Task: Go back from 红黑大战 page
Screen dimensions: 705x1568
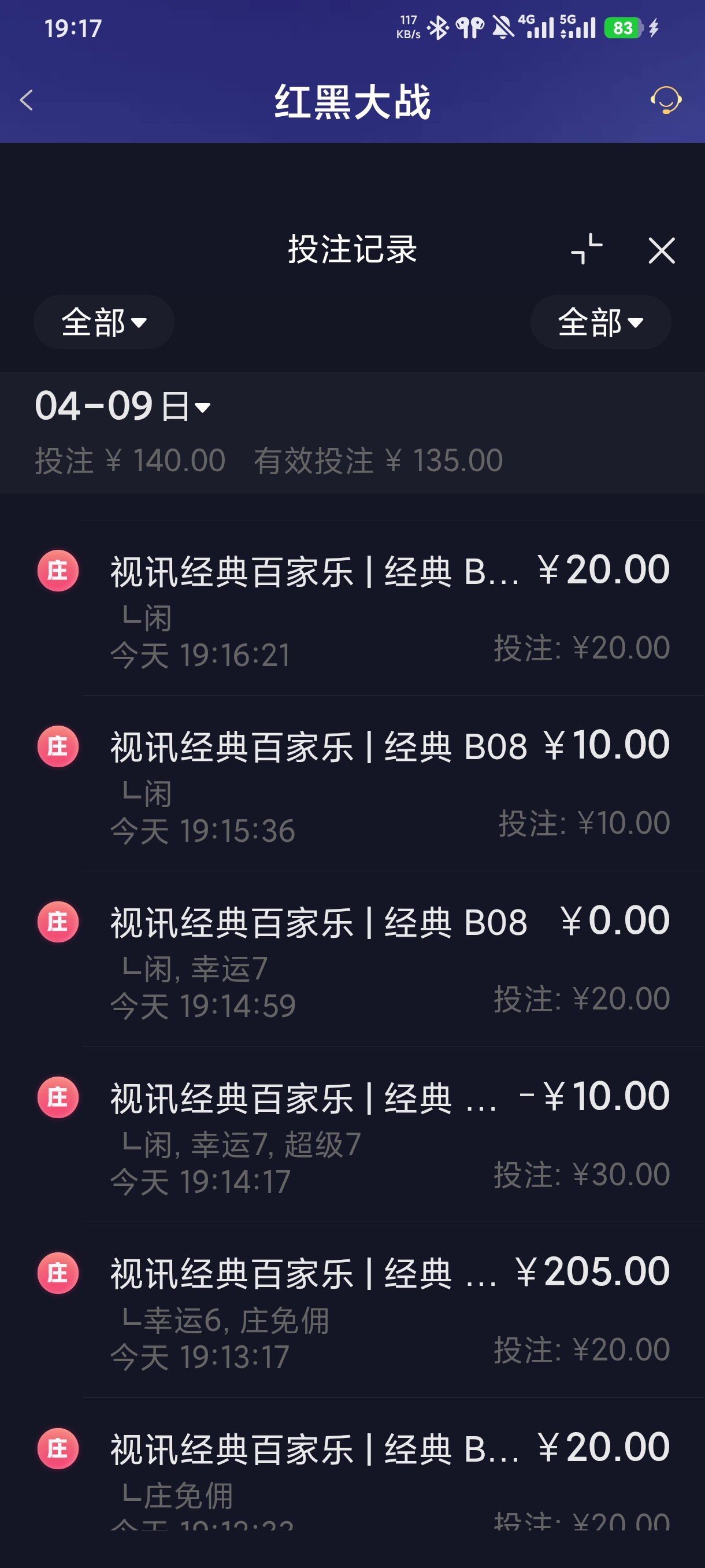Action: 26,101
